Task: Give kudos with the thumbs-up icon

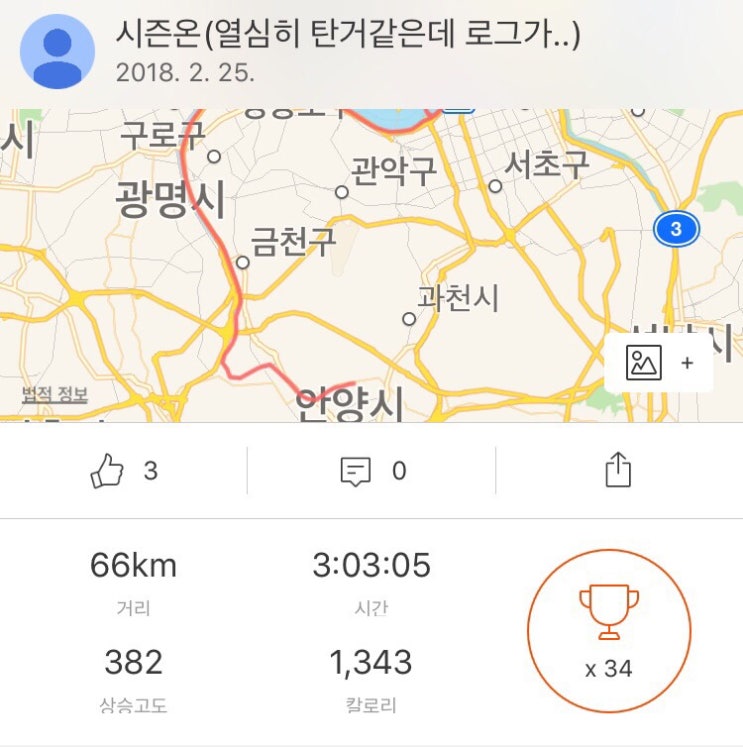Action: click(x=107, y=471)
